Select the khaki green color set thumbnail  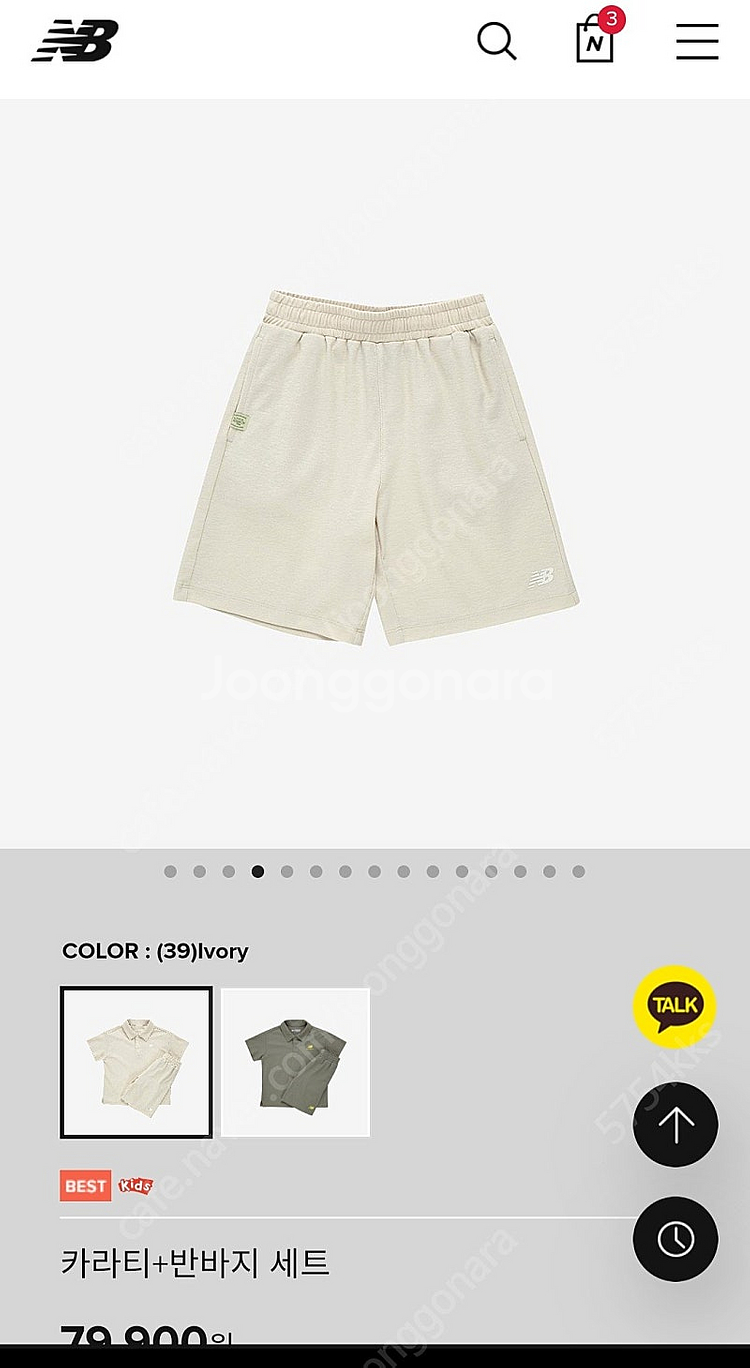[295, 1062]
